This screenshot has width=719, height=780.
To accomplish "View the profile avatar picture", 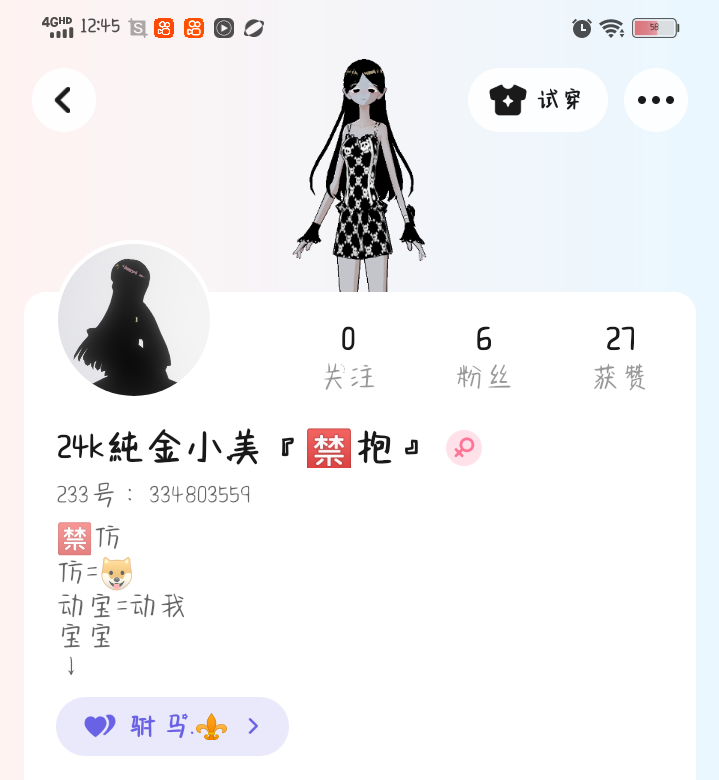I will pyautogui.click(x=134, y=320).
